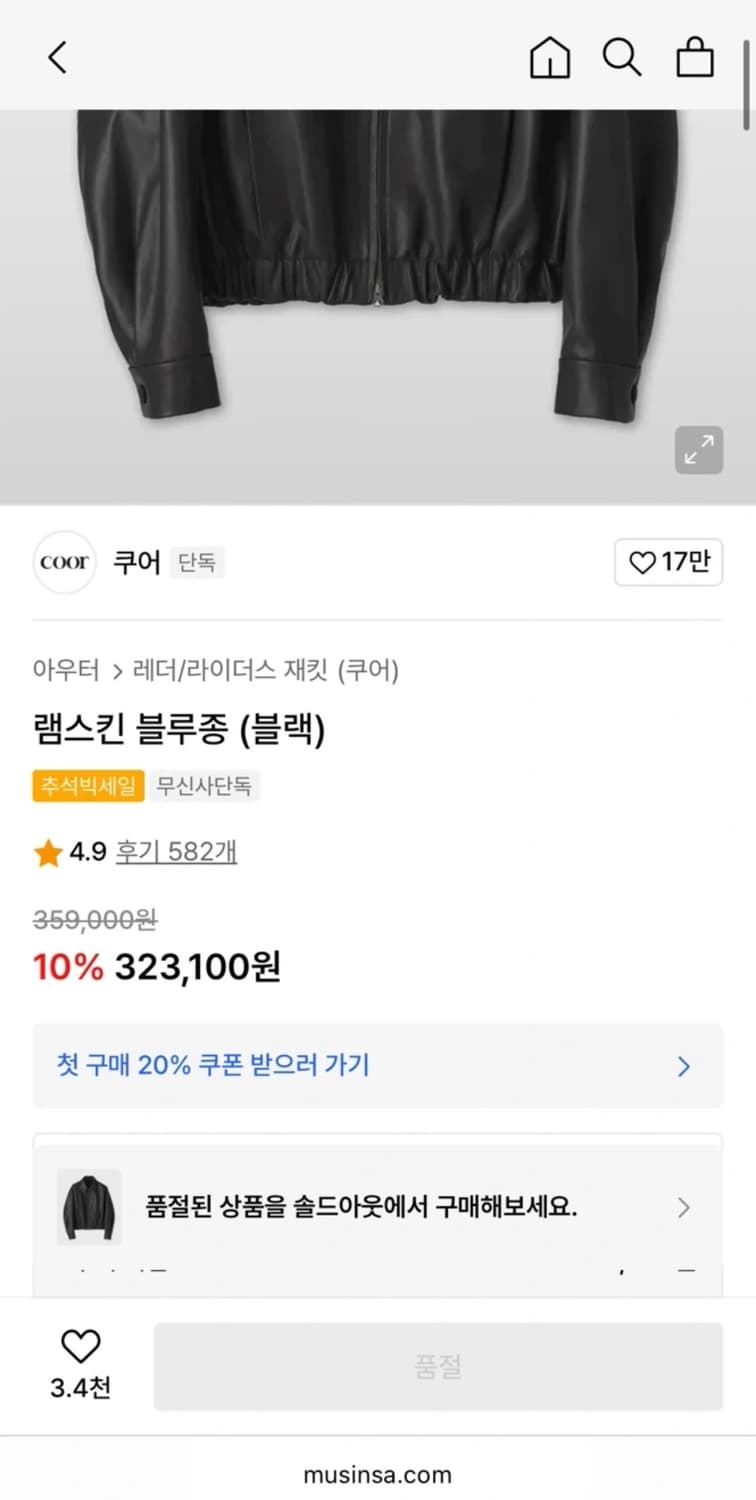Expand the 솔드아웃 sold-out banner chevron
The width and height of the screenshot is (756, 1500).
[x=684, y=1207]
